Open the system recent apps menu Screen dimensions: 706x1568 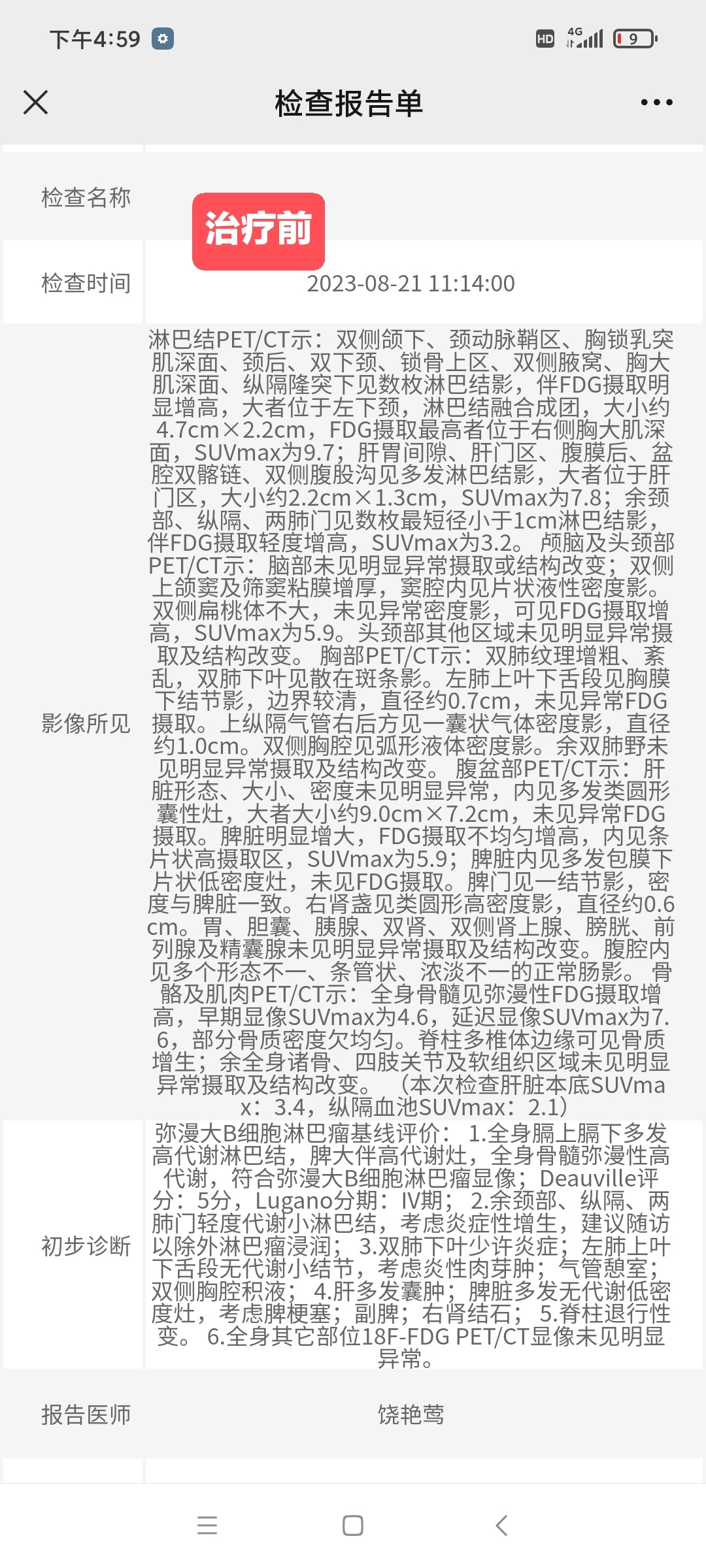207,1526
